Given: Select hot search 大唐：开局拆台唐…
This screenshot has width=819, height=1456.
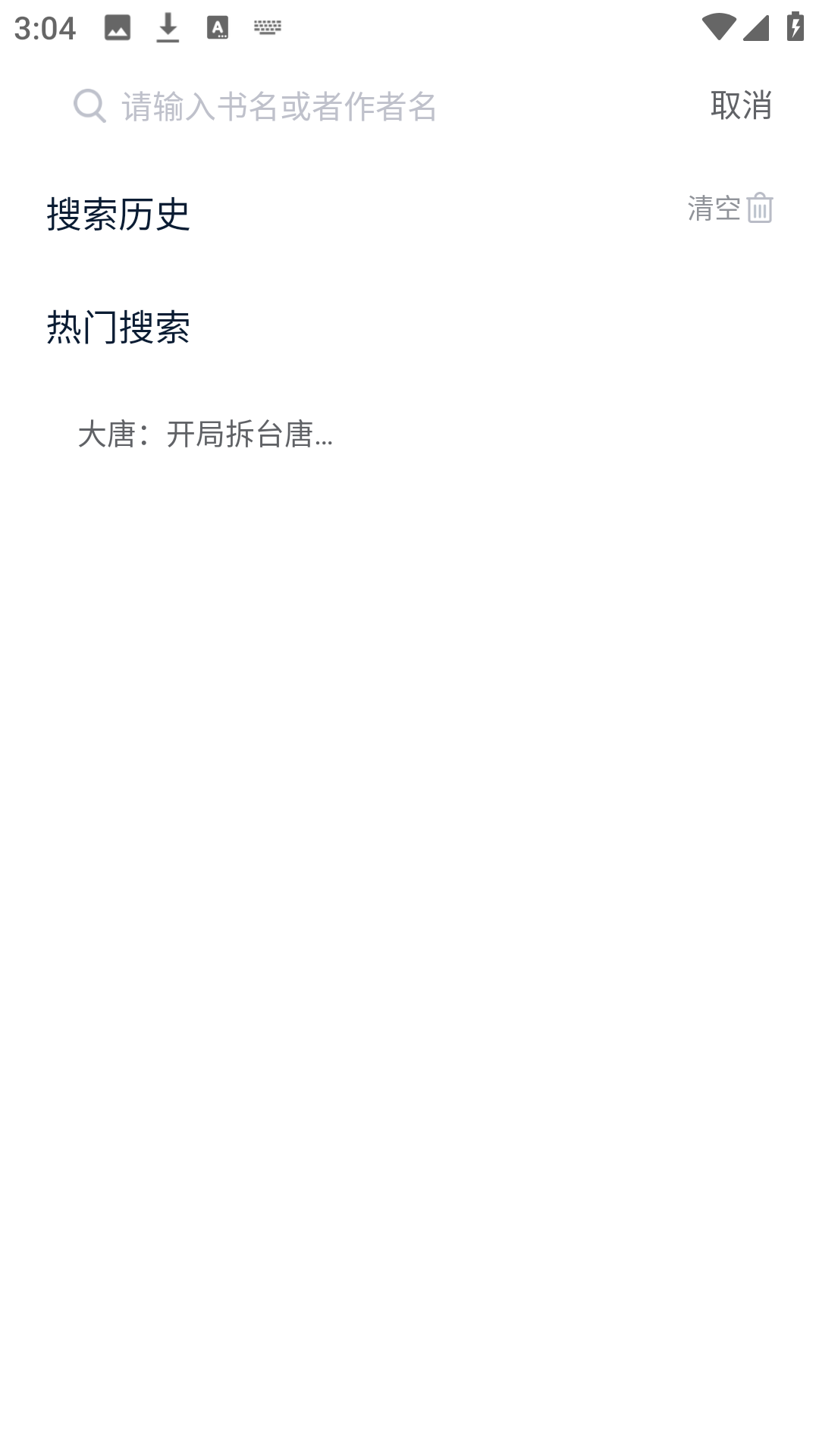Looking at the screenshot, I should pos(205,435).
